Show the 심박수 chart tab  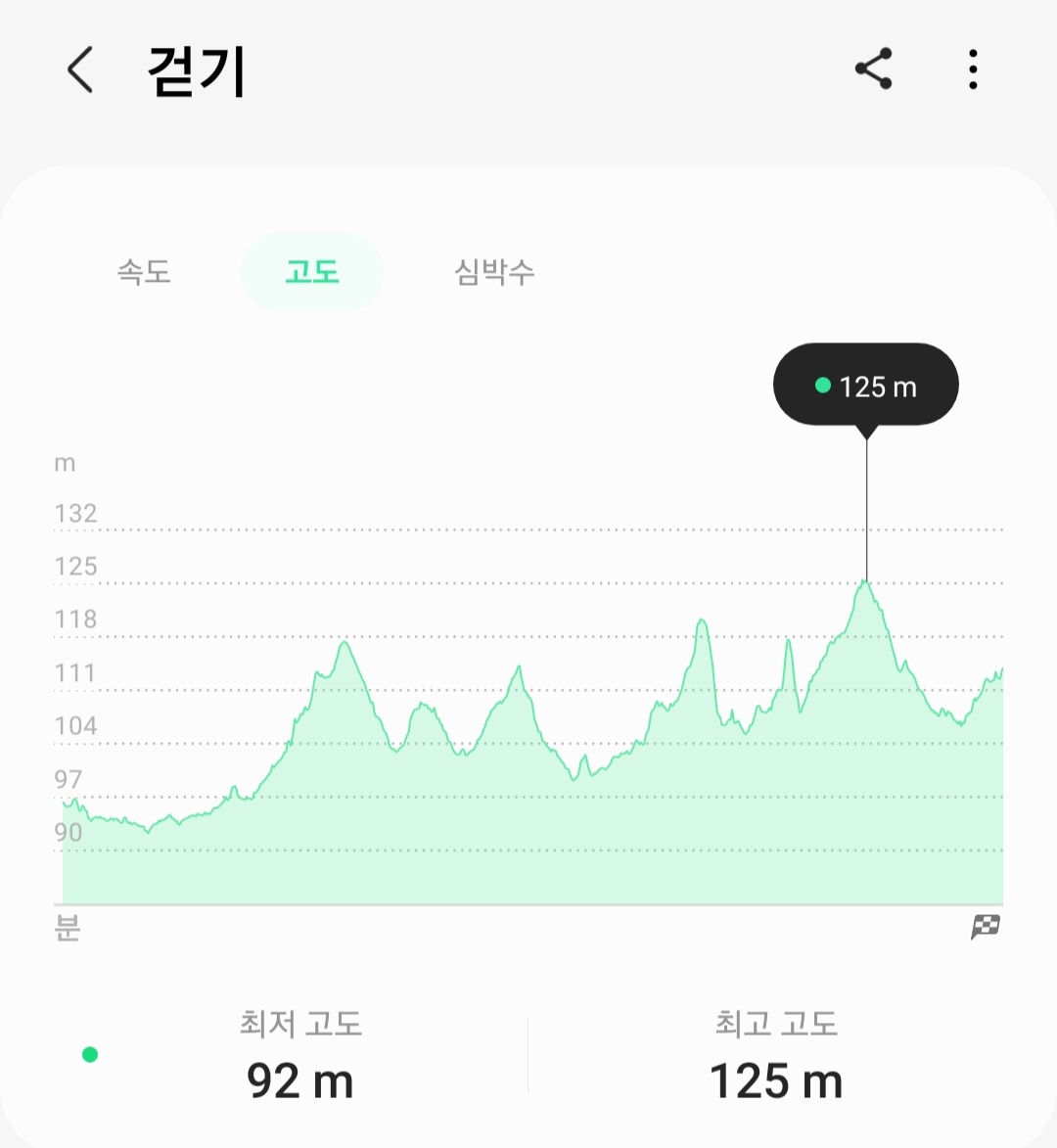pyautogui.click(x=494, y=272)
